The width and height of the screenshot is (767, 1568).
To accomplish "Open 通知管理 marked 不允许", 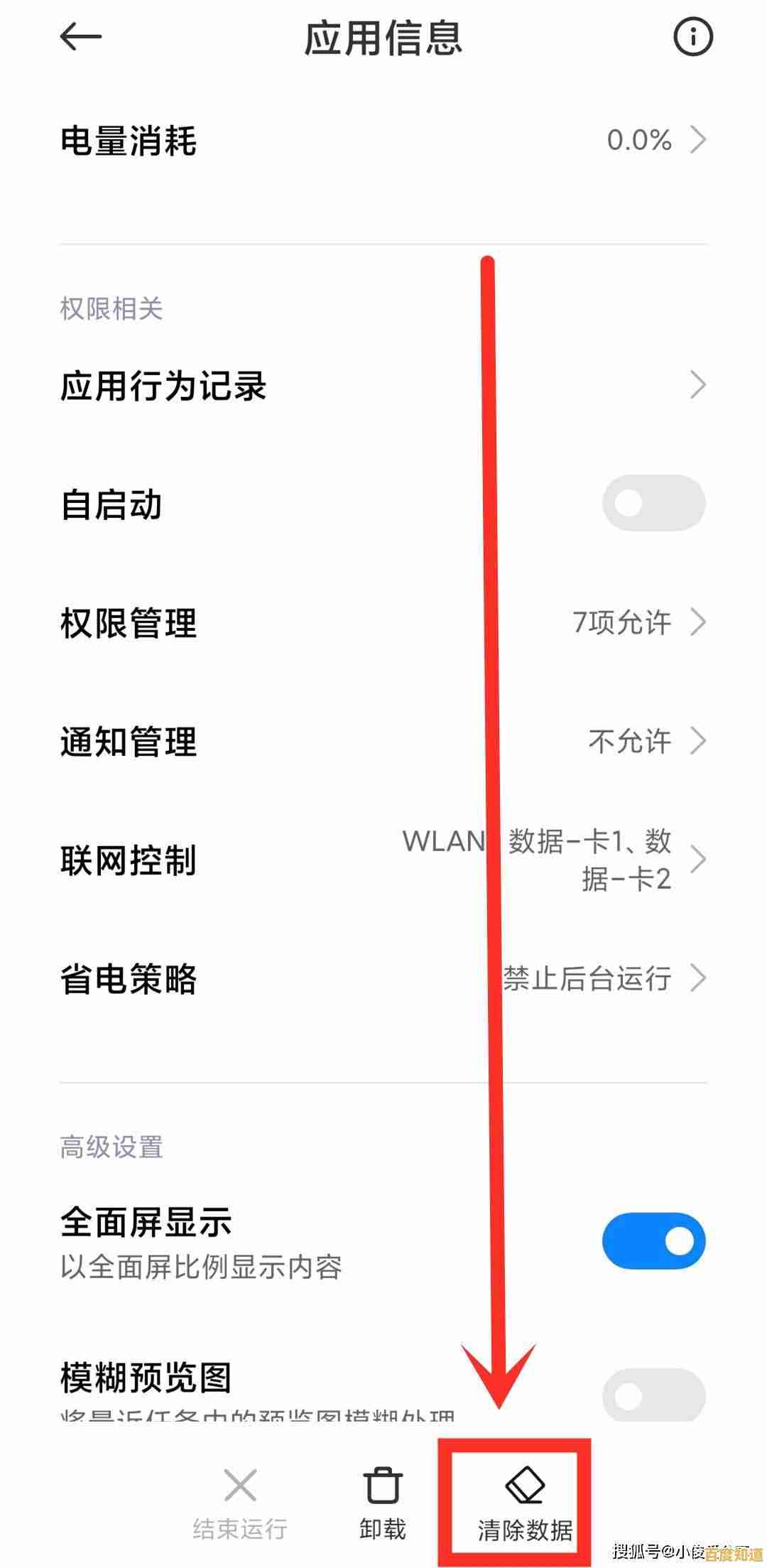I will 383,742.
